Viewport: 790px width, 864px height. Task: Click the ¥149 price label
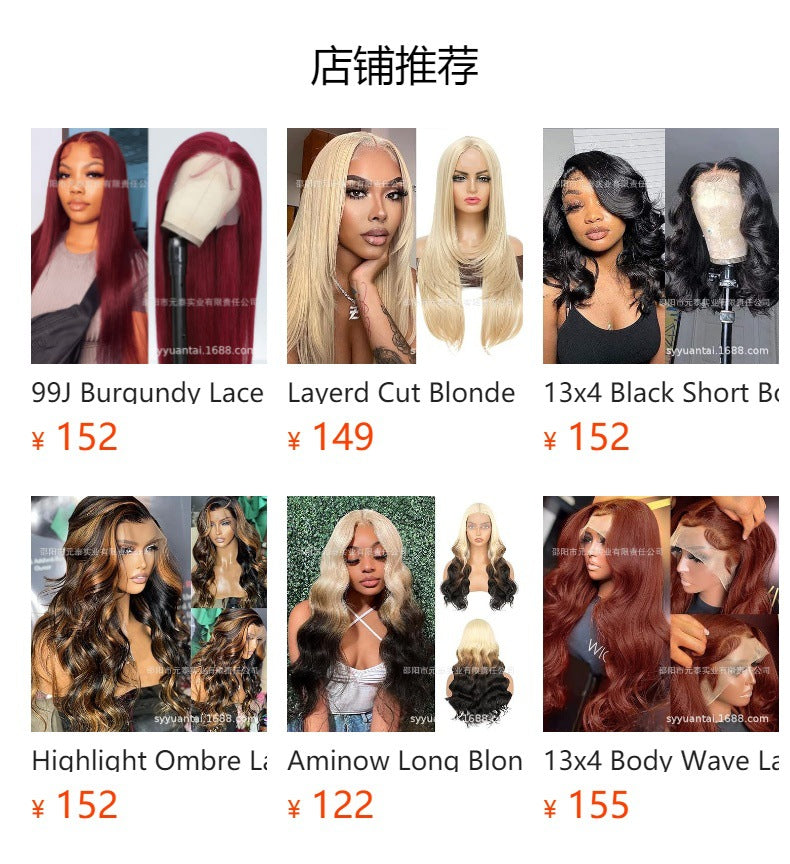click(331, 436)
